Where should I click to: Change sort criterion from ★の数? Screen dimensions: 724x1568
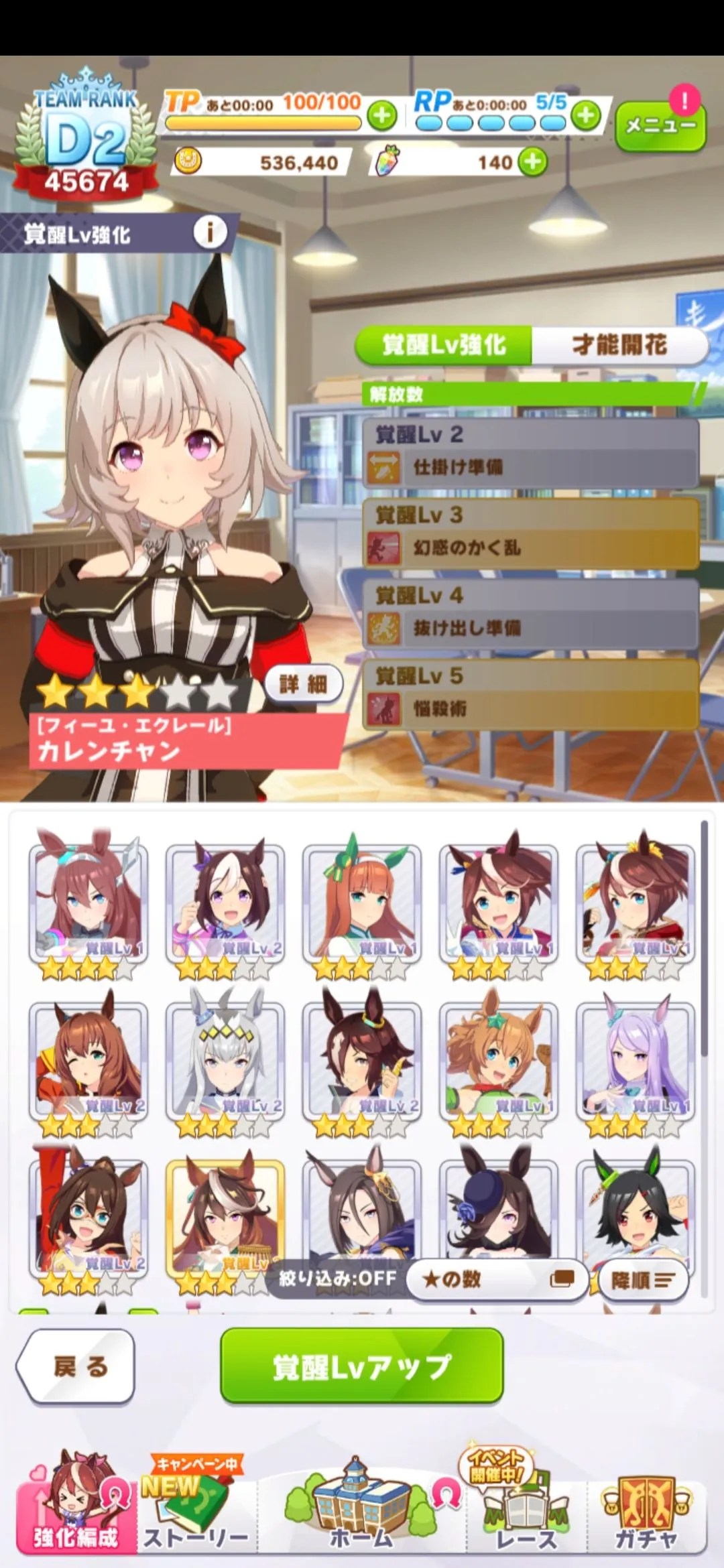click(497, 1279)
